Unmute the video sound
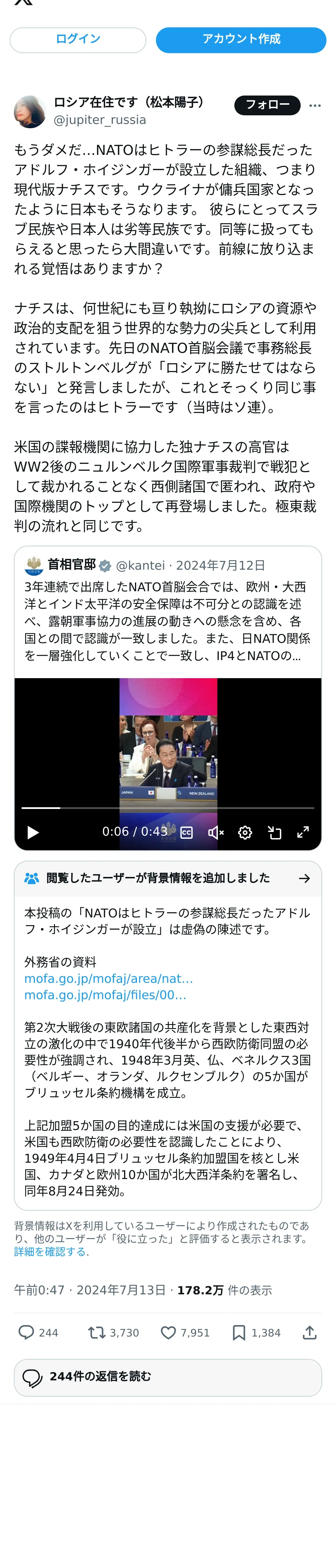The height and width of the screenshot is (1568, 336). point(215,832)
